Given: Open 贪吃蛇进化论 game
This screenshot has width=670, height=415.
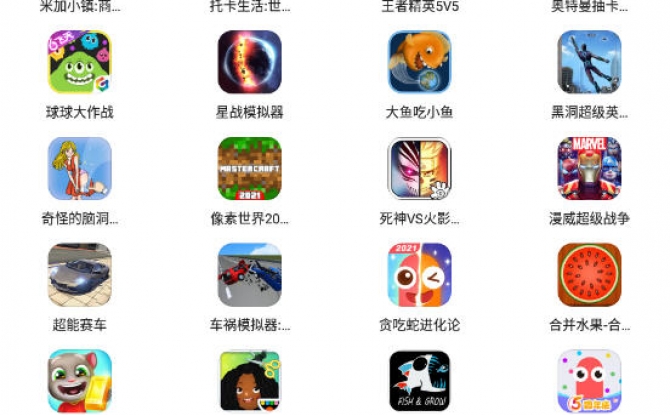Looking at the screenshot, I should [419, 275].
